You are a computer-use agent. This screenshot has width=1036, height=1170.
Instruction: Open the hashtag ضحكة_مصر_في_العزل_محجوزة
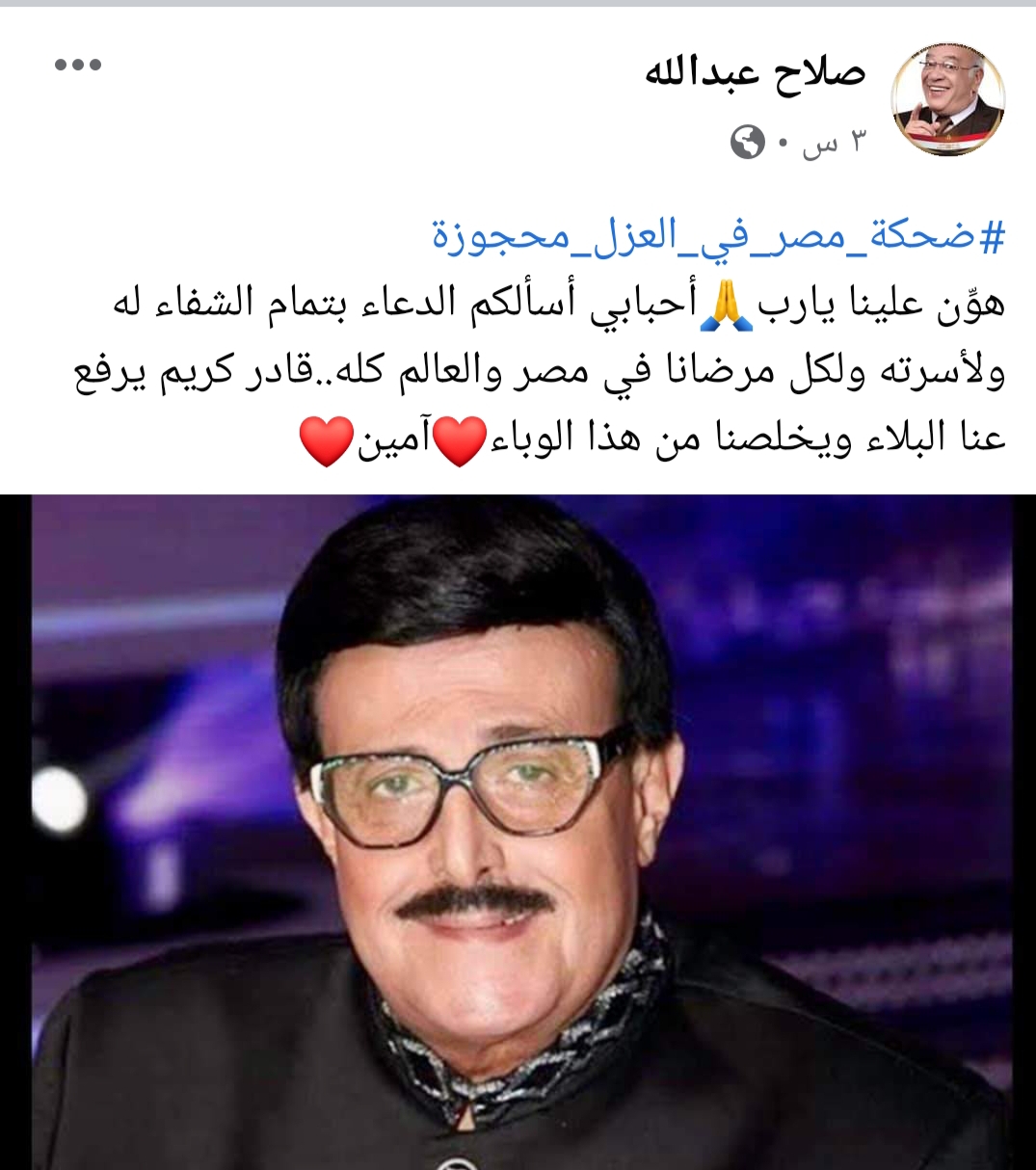(x=719, y=237)
